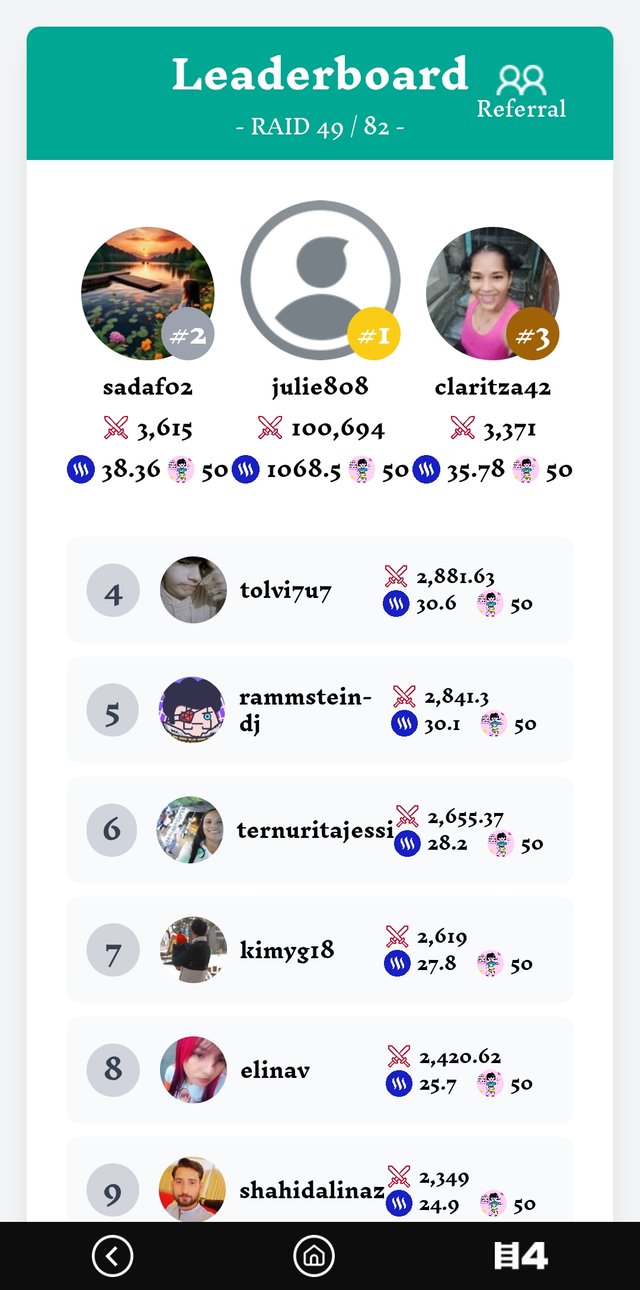
Task: View claritza42's third-place profile
Action: point(492,293)
